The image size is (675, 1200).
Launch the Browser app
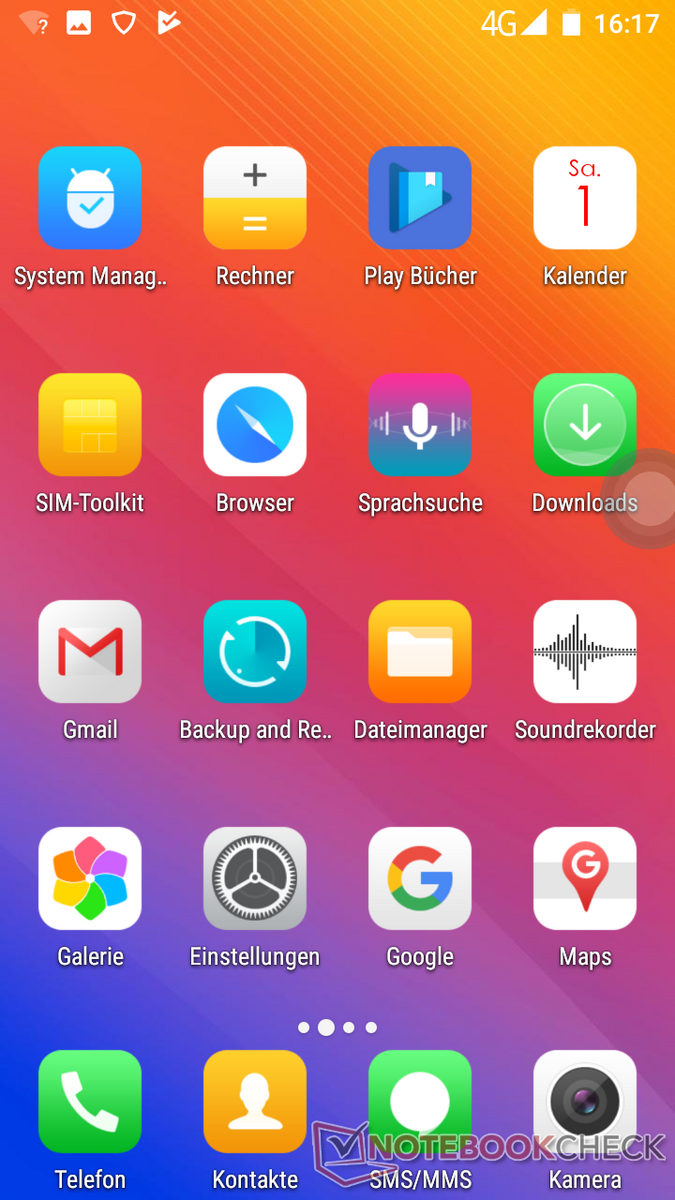(255, 425)
